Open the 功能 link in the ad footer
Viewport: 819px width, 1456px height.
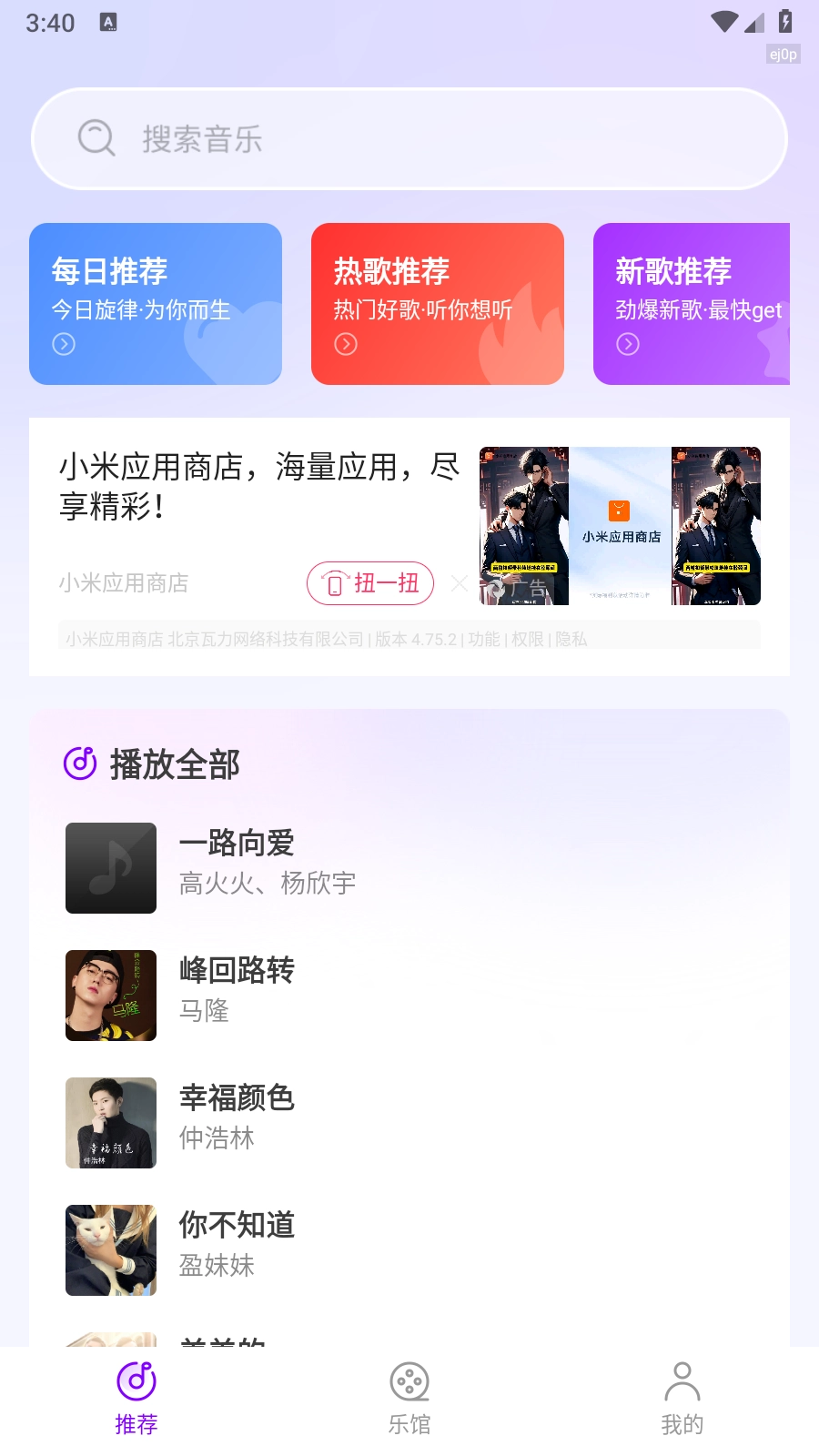point(484,639)
